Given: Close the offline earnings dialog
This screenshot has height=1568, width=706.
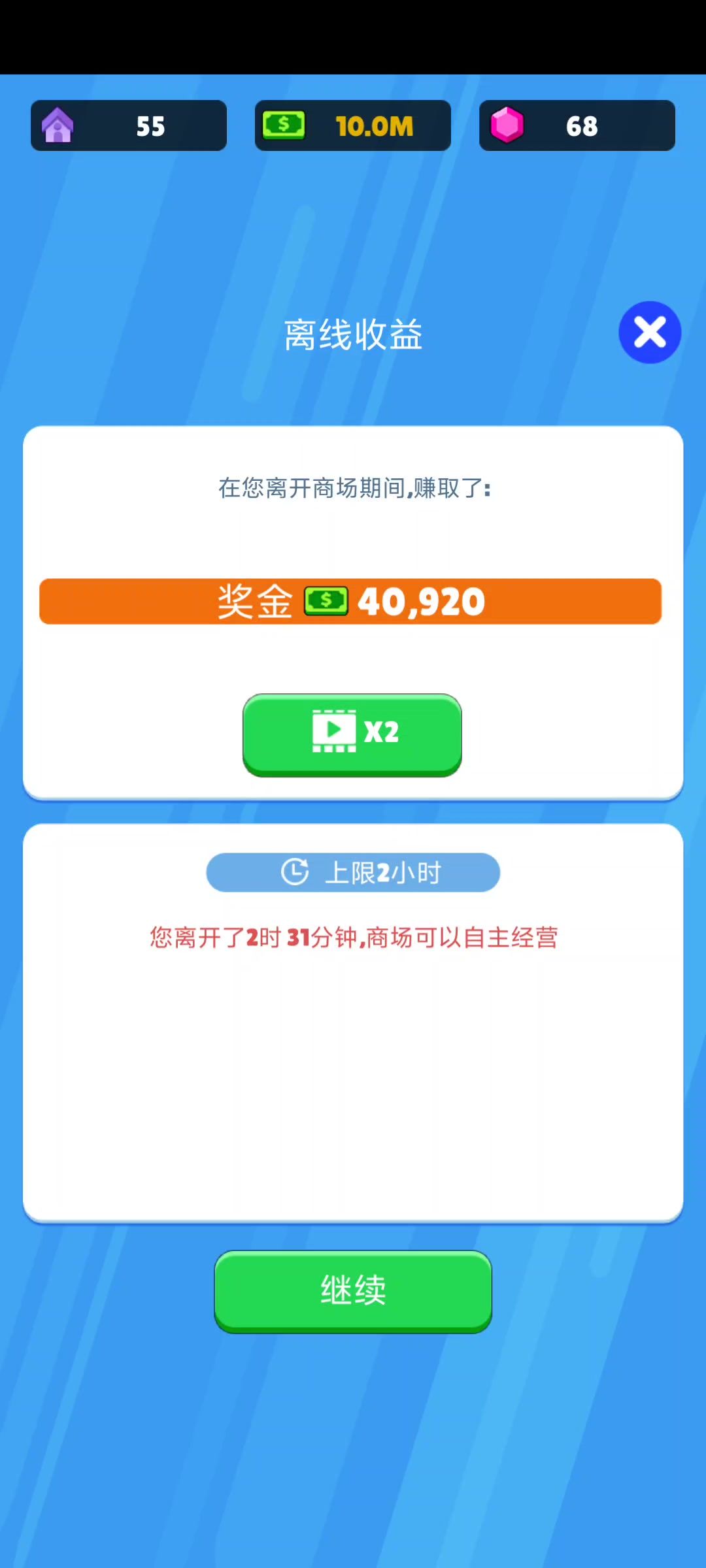Looking at the screenshot, I should coord(650,333).
